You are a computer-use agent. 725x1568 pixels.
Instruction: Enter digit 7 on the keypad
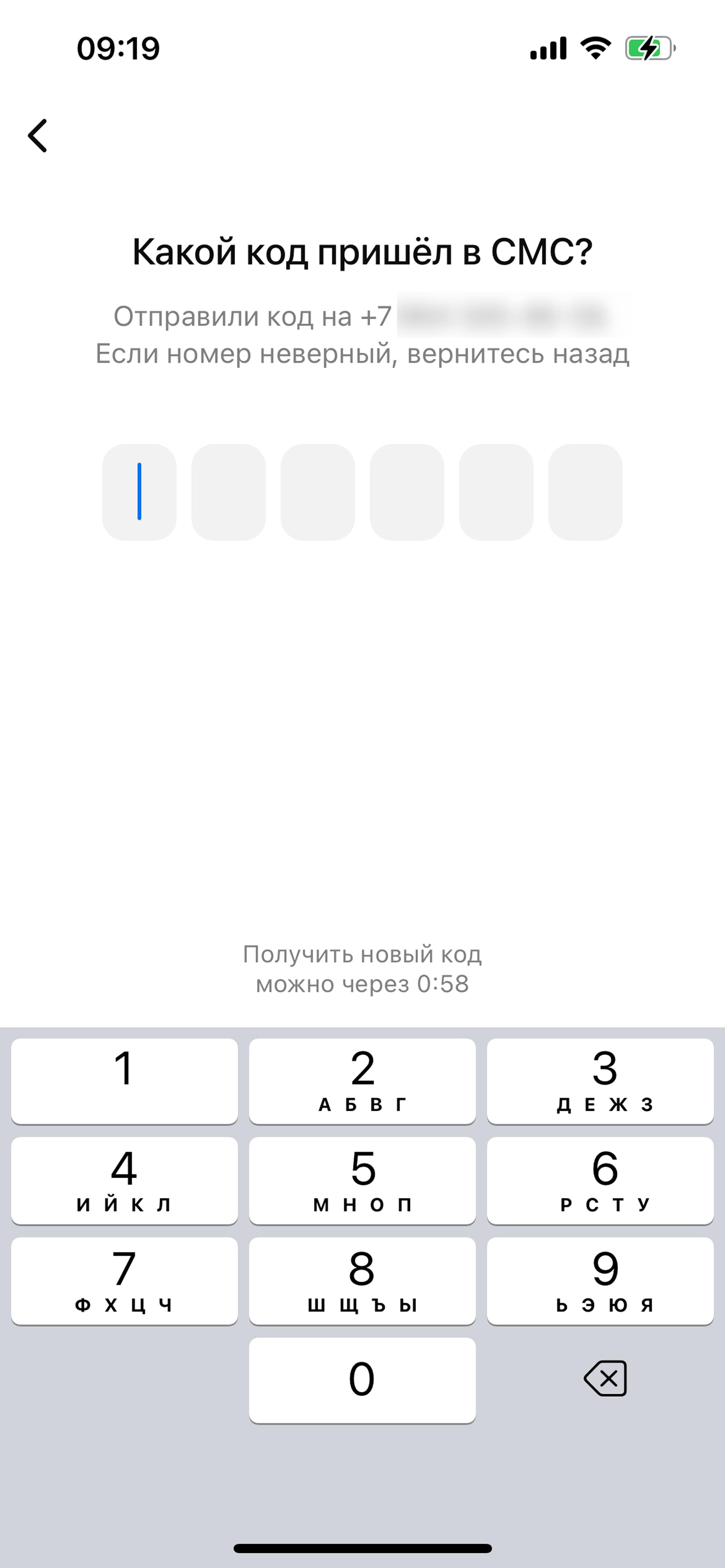pos(124,1281)
